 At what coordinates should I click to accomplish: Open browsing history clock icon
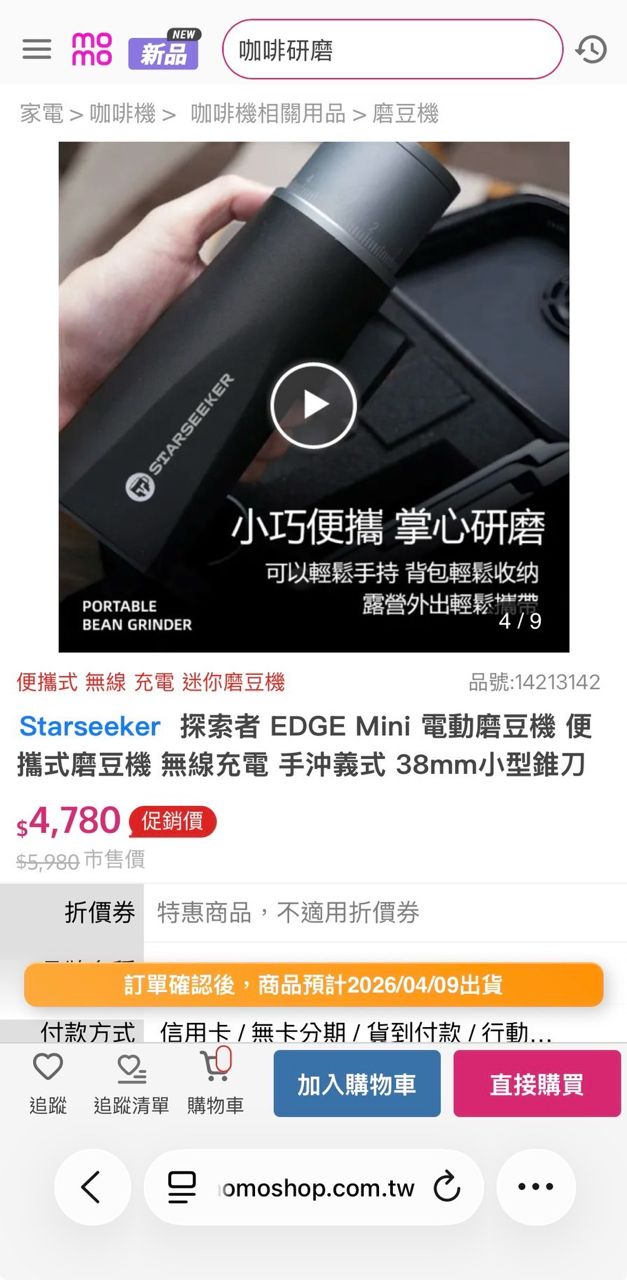tap(591, 49)
